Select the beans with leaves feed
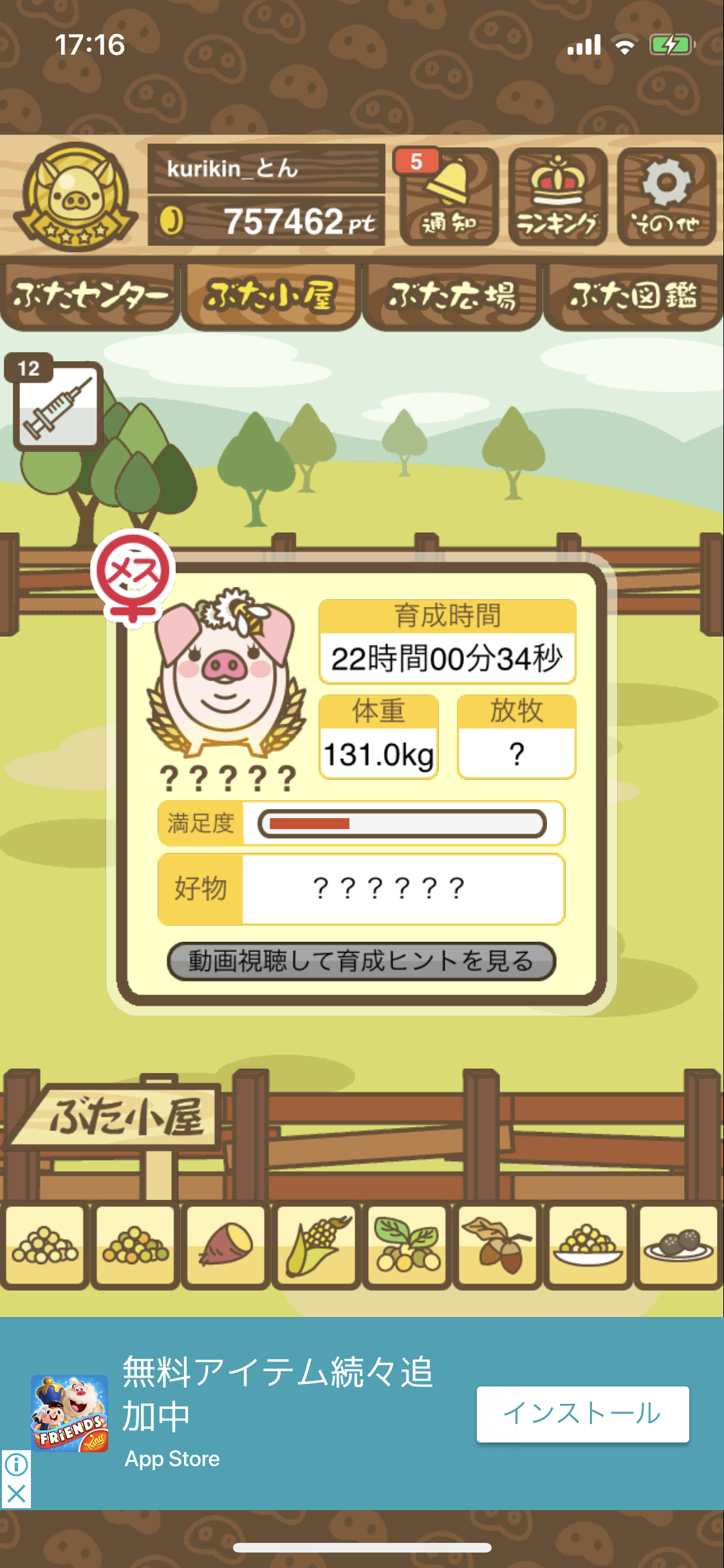The image size is (724, 1568). (x=407, y=1245)
